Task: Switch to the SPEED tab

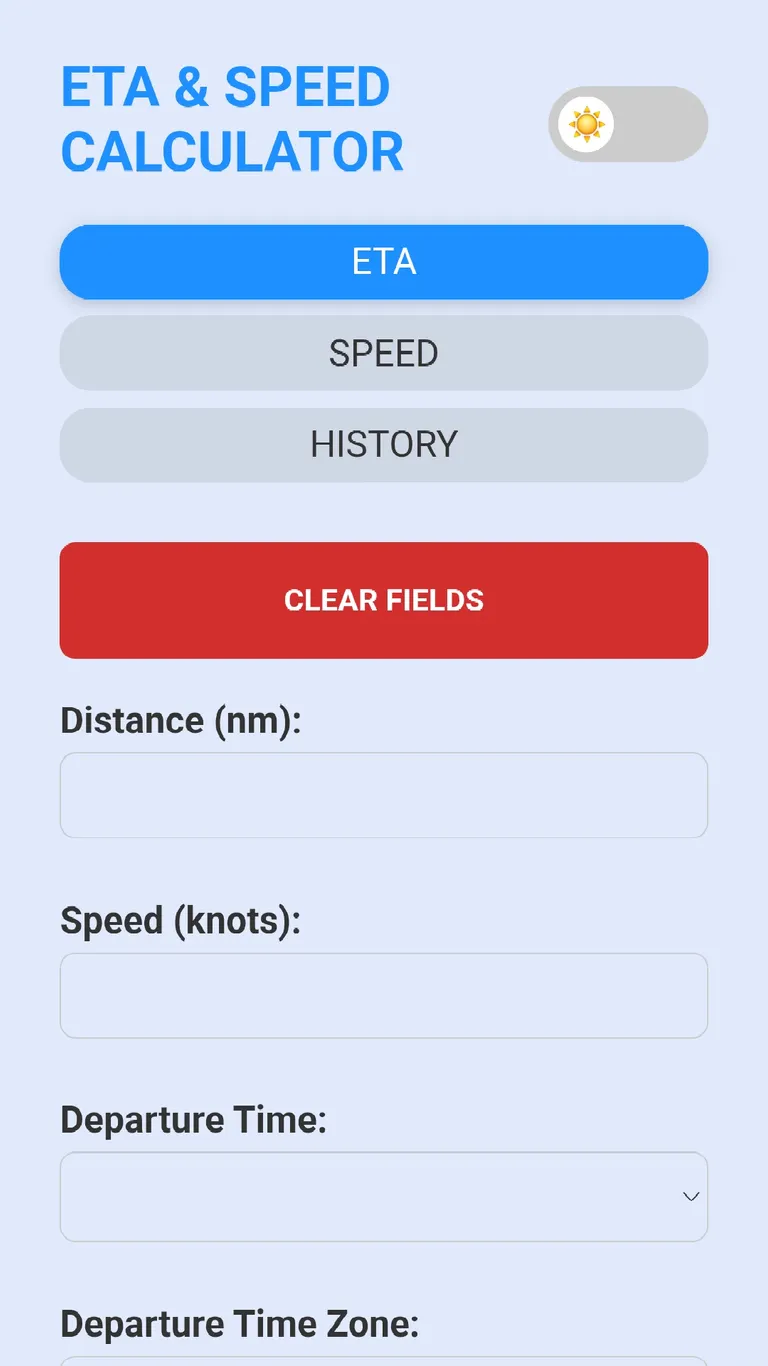Action: tap(384, 353)
